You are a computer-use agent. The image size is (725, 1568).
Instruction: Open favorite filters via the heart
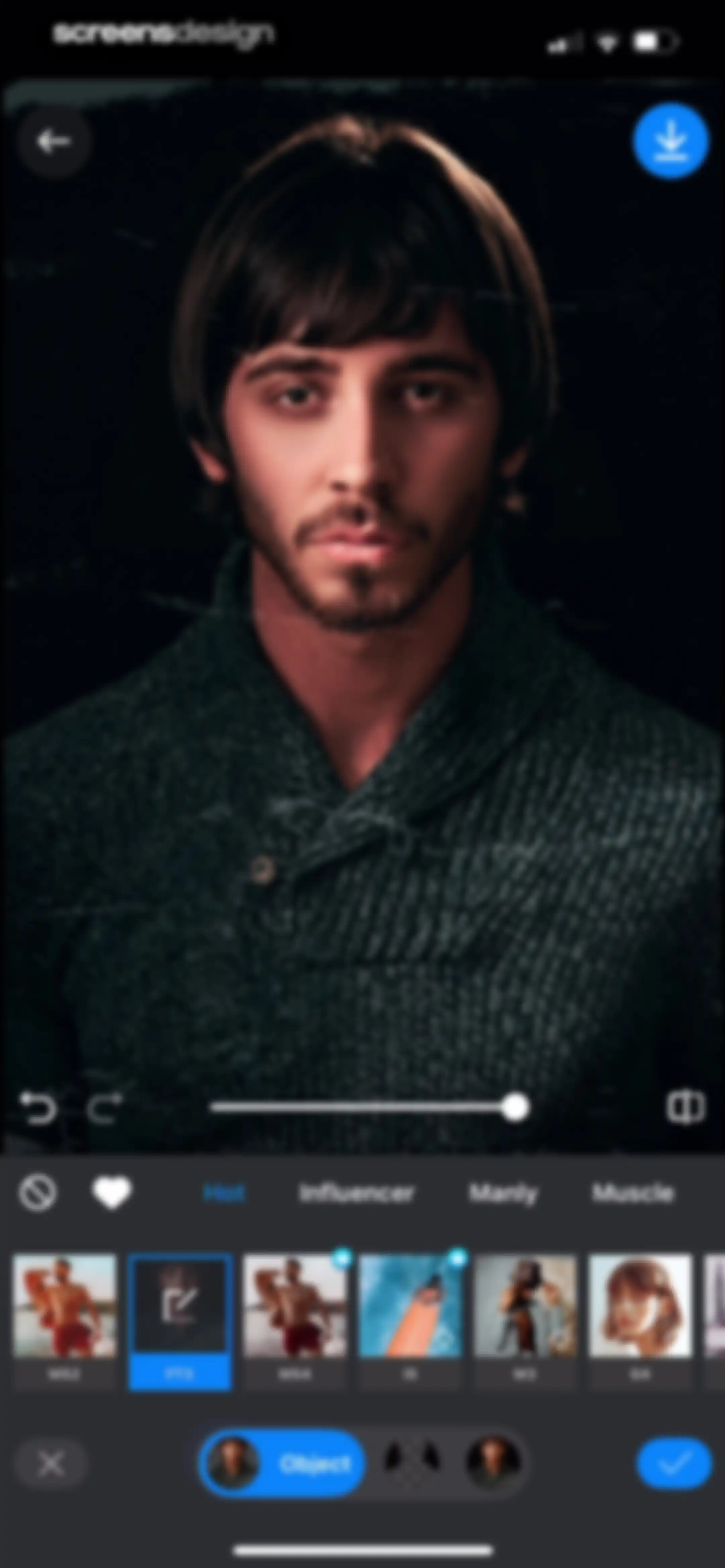point(111,1192)
